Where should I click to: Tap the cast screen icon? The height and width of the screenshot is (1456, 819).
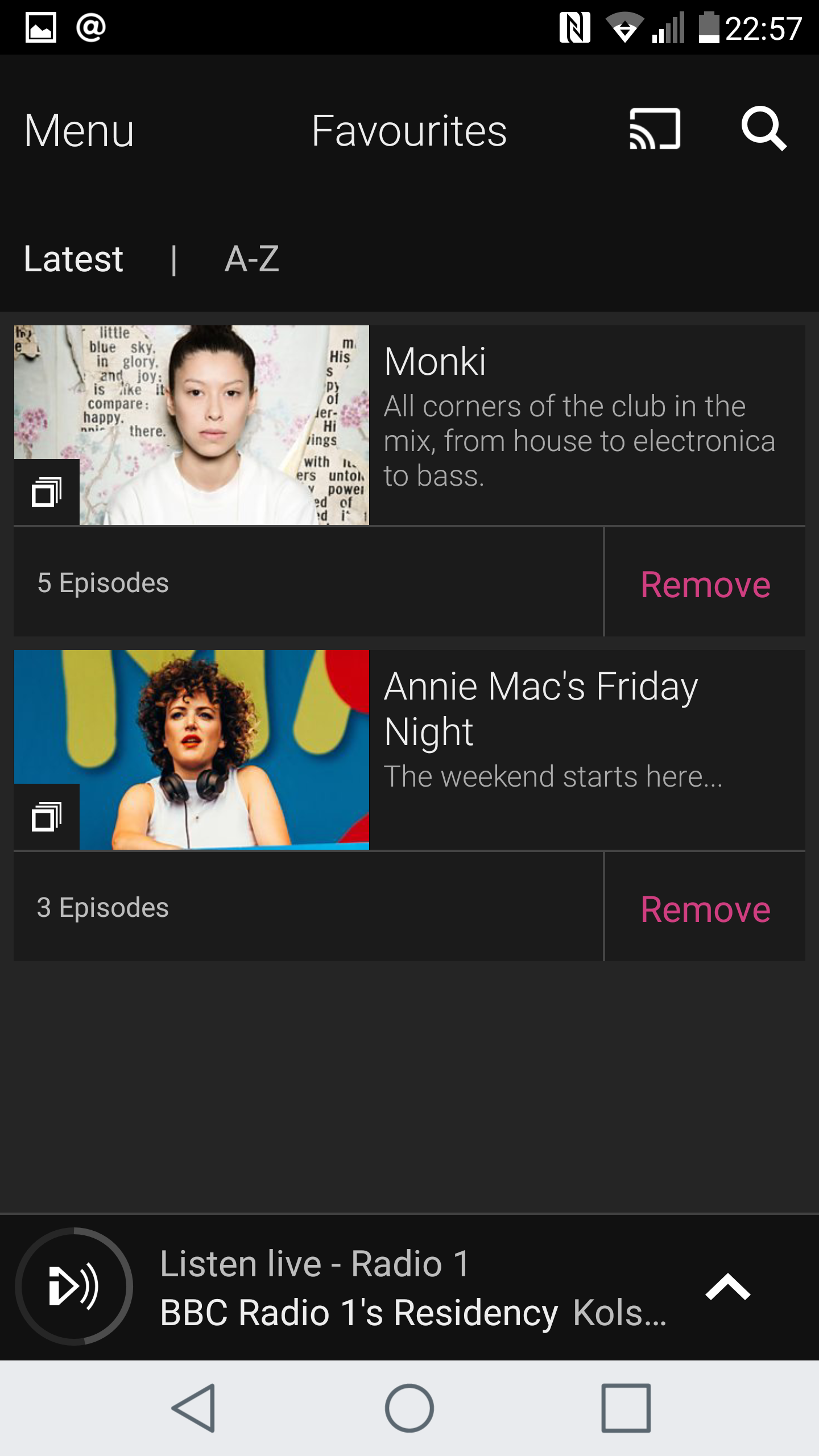tap(655, 129)
